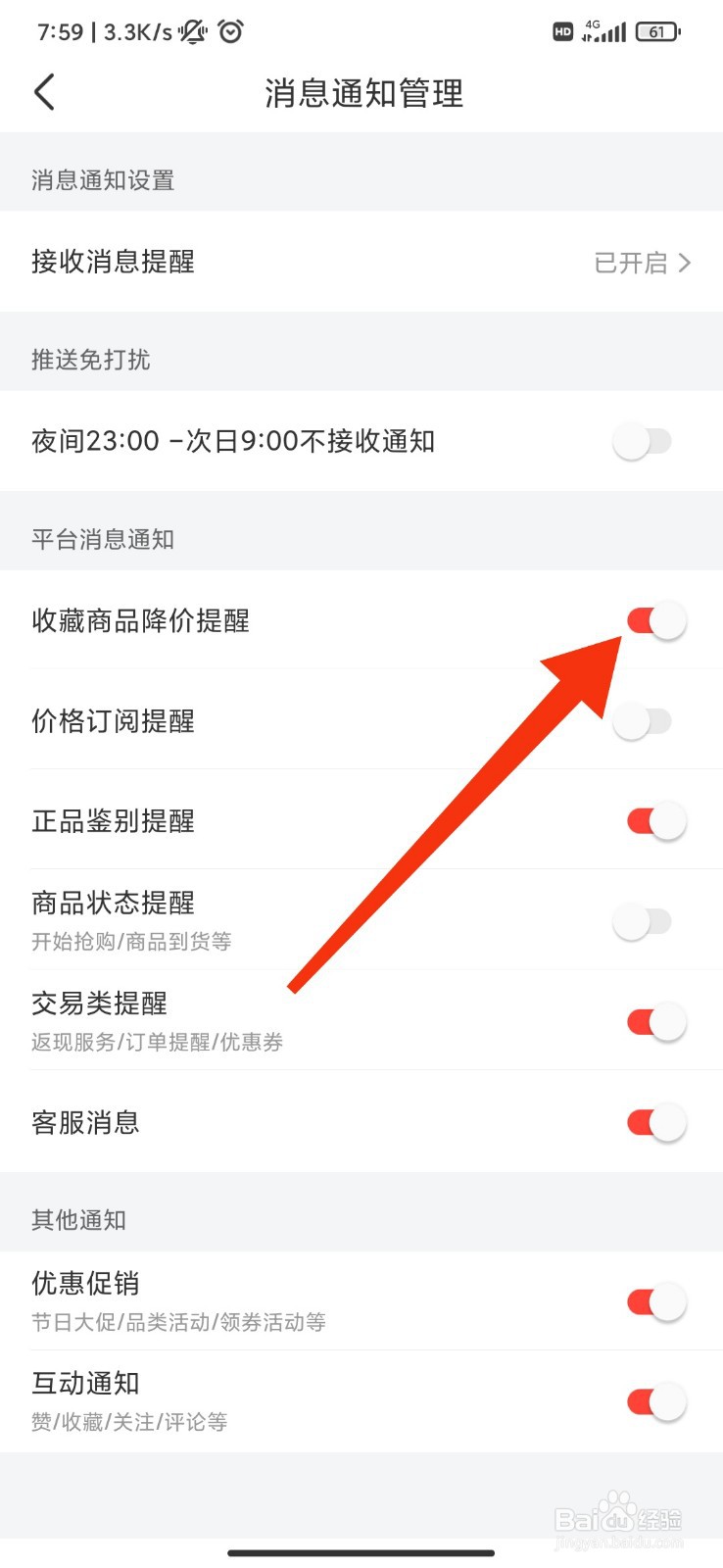
Task: Tap the HD indicator icon
Action: (x=563, y=31)
